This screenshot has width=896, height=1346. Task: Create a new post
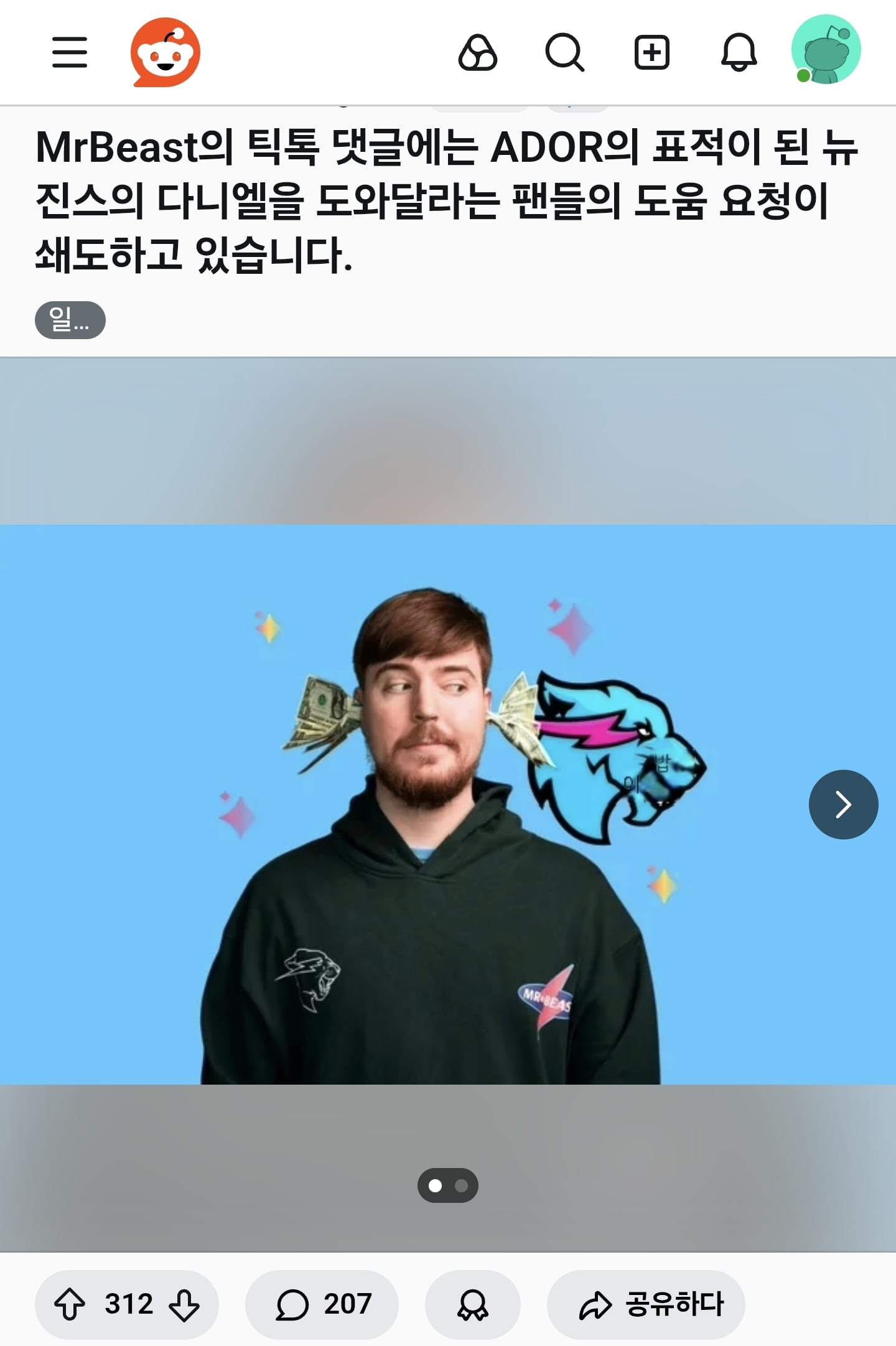point(651,52)
